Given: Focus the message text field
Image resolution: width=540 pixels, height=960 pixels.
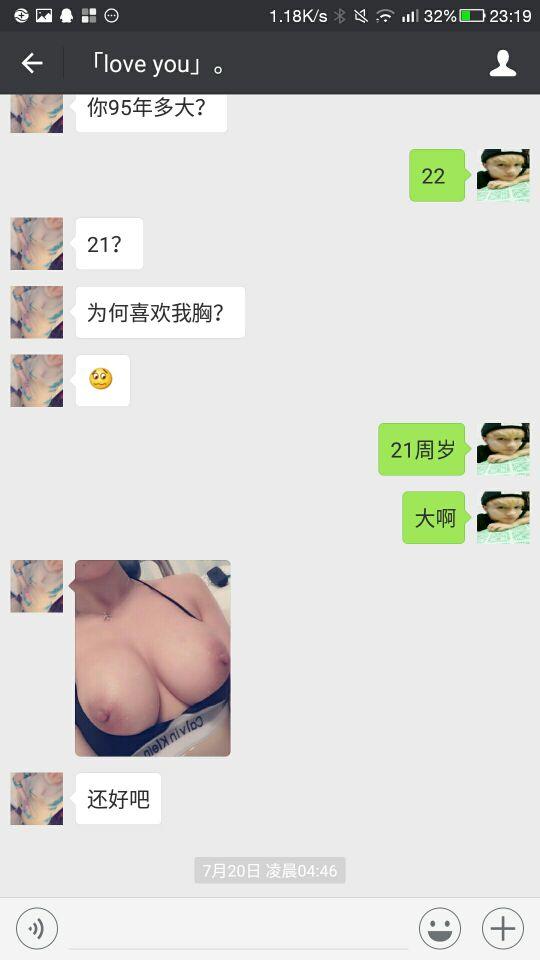Looking at the screenshot, I should [x=239, y=928].
